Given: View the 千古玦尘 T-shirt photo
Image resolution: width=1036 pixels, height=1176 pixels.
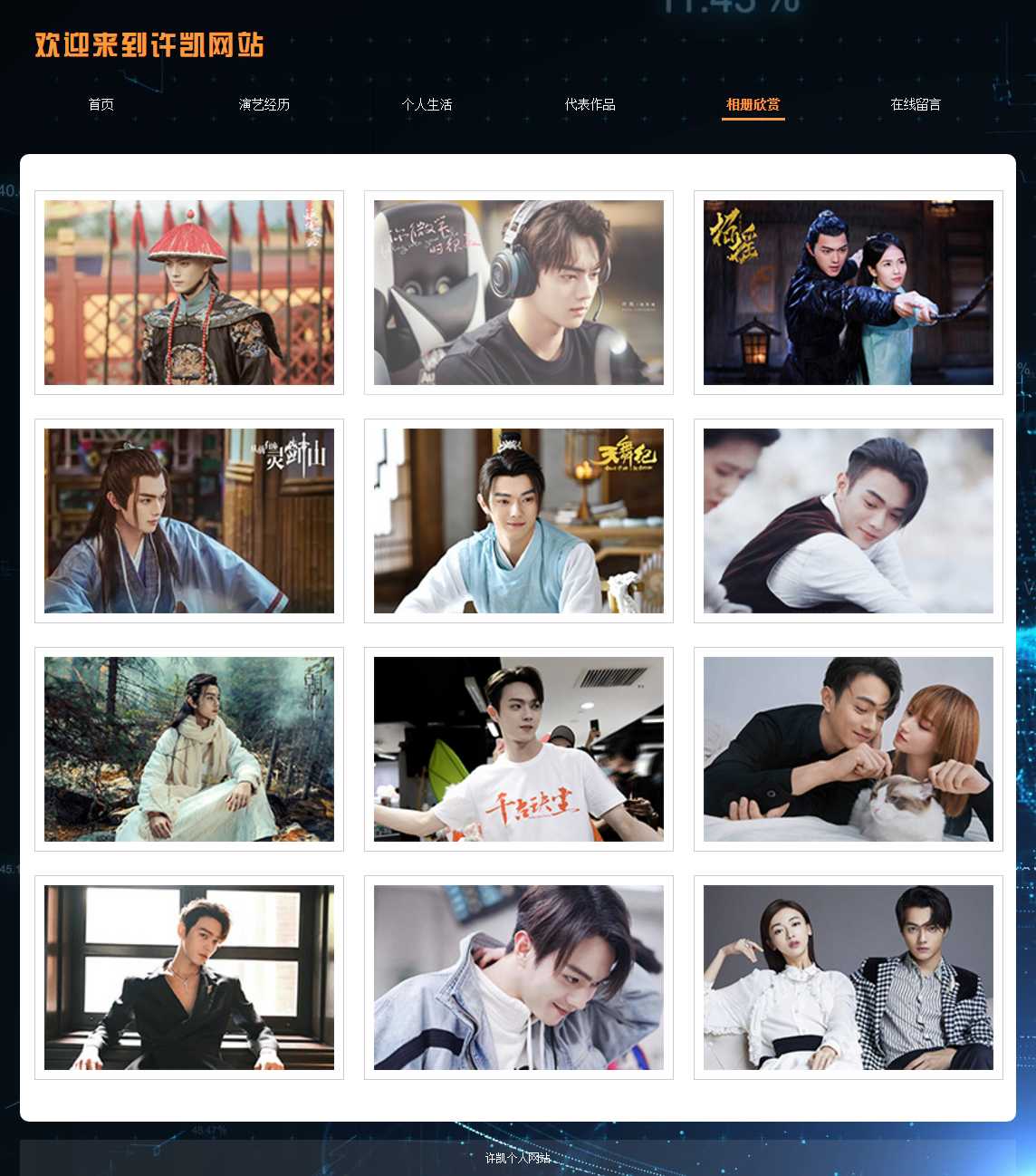Looking at the screenshot, I should pos(519,749).
